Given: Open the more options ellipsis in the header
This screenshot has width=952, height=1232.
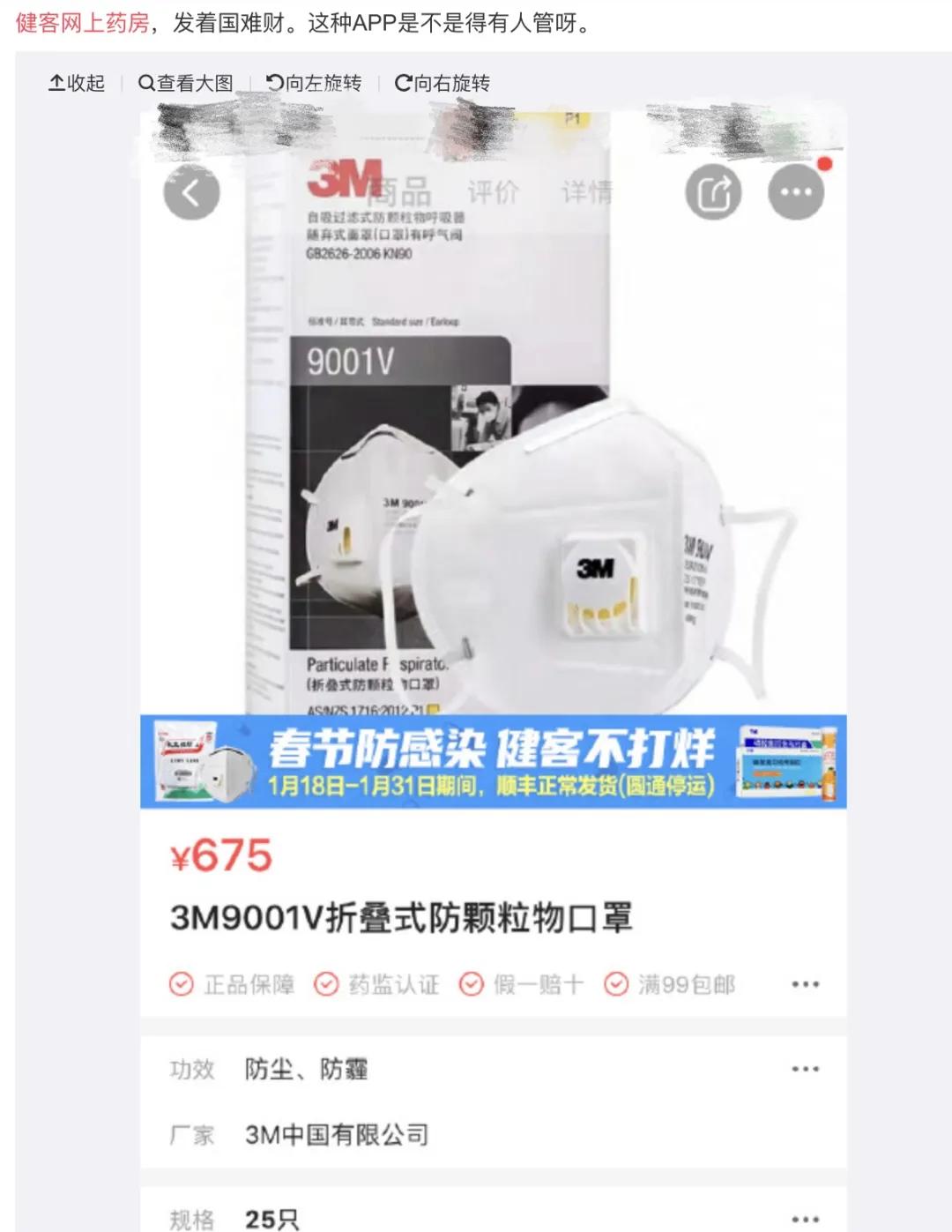Looking at the screenshot, I should click(x=796, y=192).
